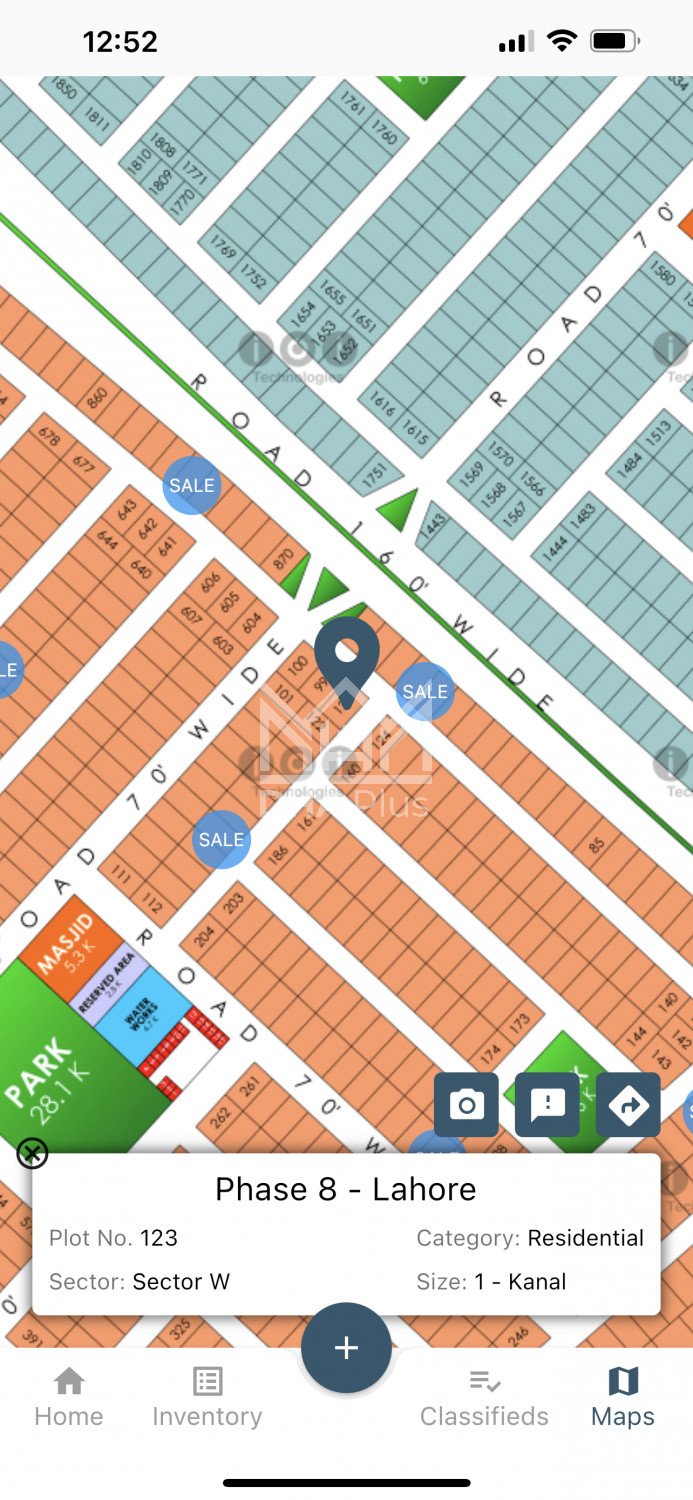693x1500 pixels.
Task: Go to the Home tab
Action: [69, 1398]
